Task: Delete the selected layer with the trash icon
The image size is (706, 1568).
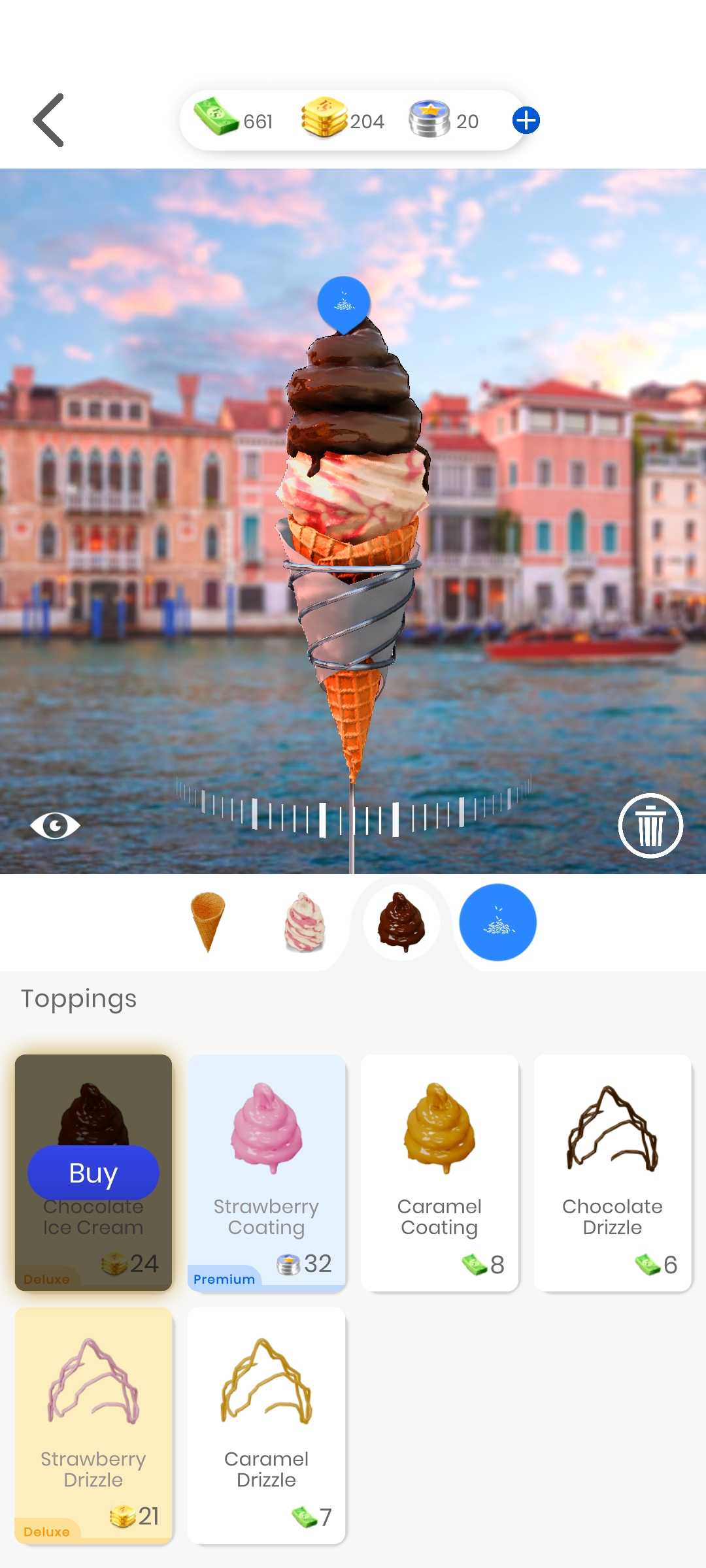Action: (650, 825)
